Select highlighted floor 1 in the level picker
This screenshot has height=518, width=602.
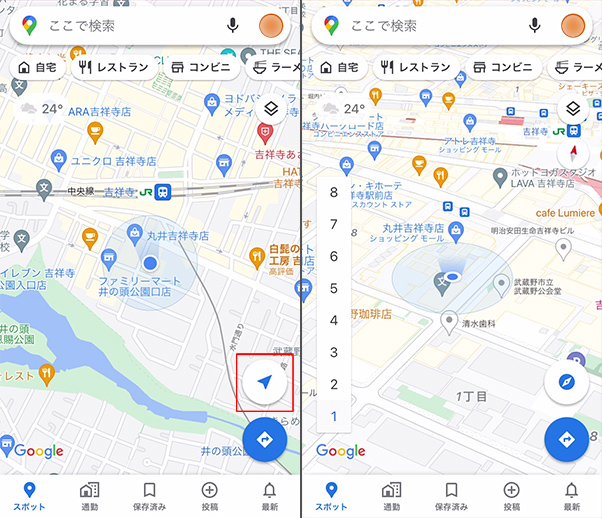coord(334,416)
